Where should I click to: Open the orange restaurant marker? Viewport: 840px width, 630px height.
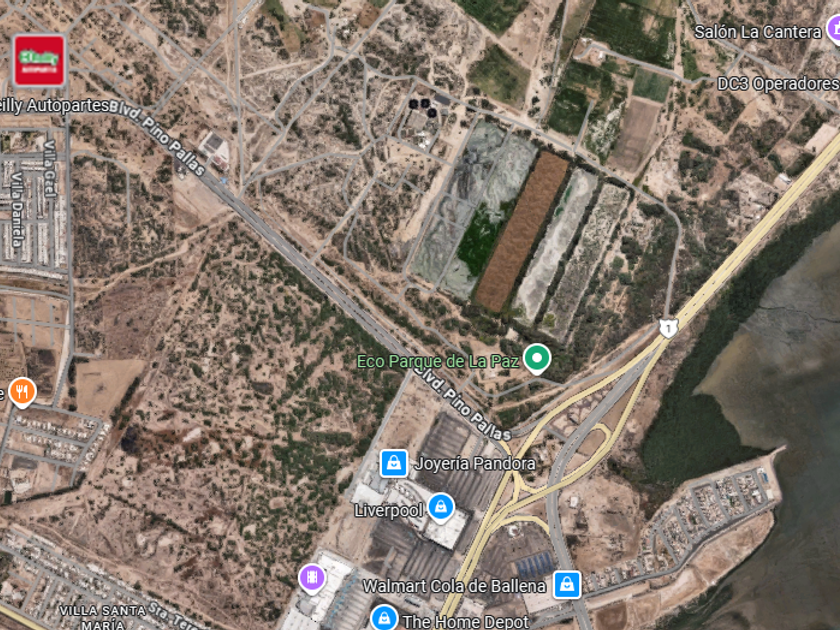(21, 391)
